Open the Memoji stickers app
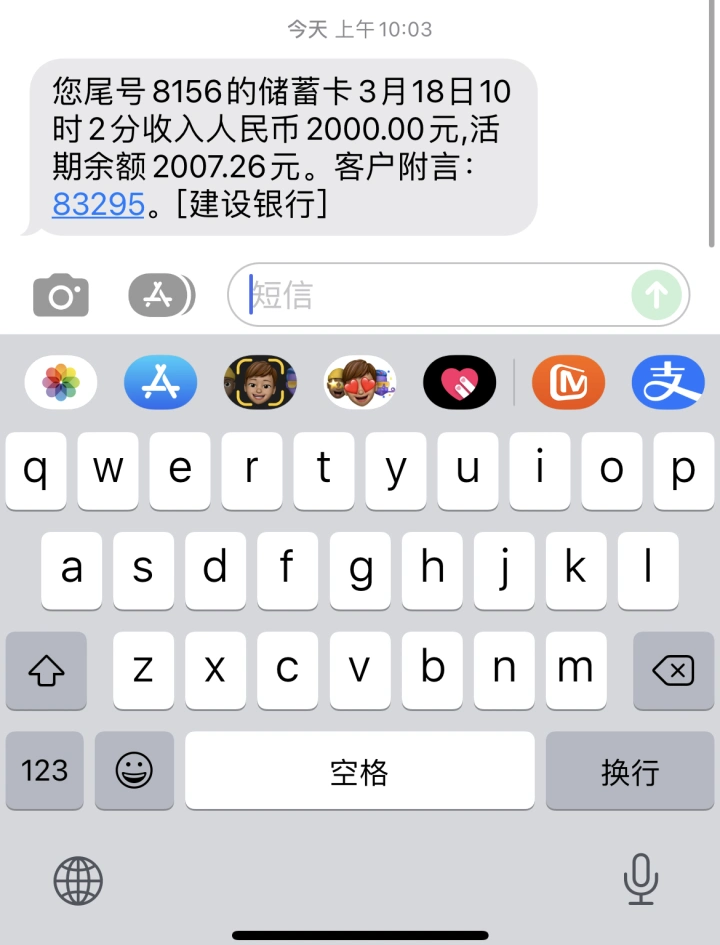Screen dimensions: 720x945 [x=360, y=382]
